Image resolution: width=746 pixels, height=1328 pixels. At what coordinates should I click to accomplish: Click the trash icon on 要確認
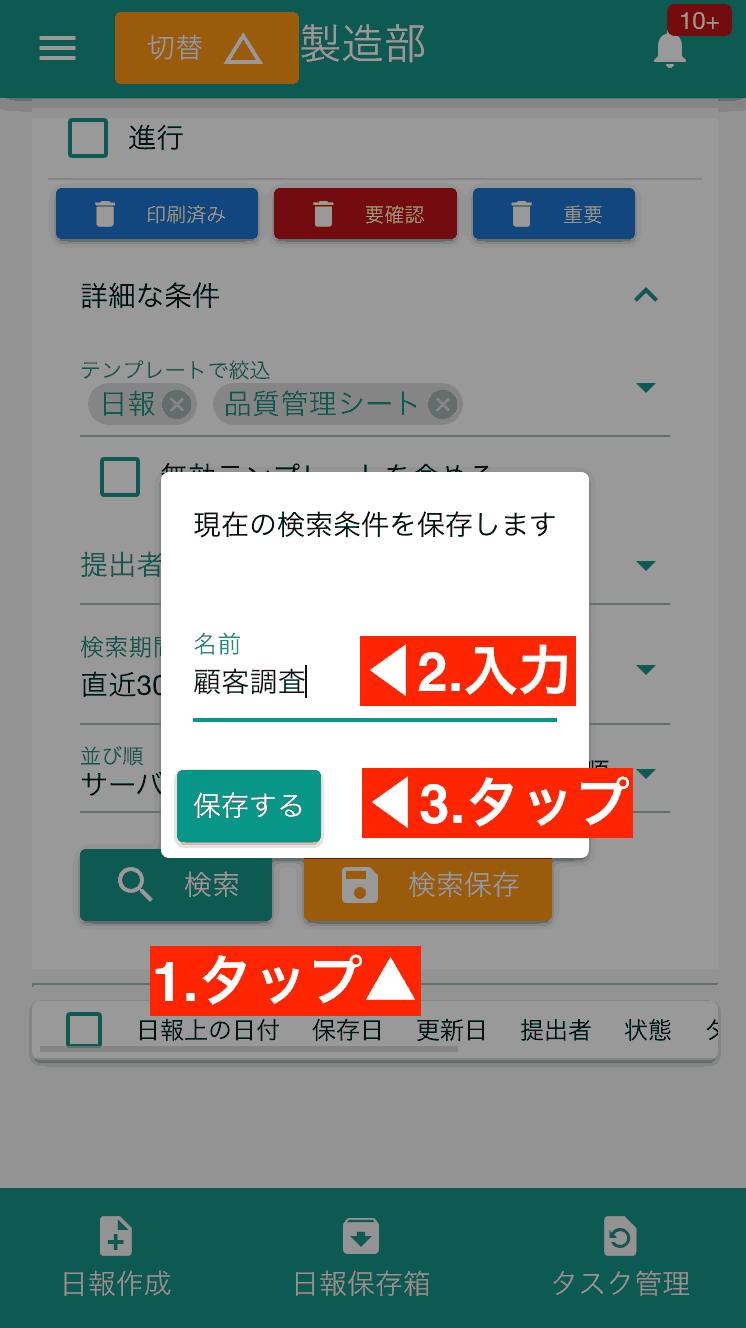pos(322,213)
